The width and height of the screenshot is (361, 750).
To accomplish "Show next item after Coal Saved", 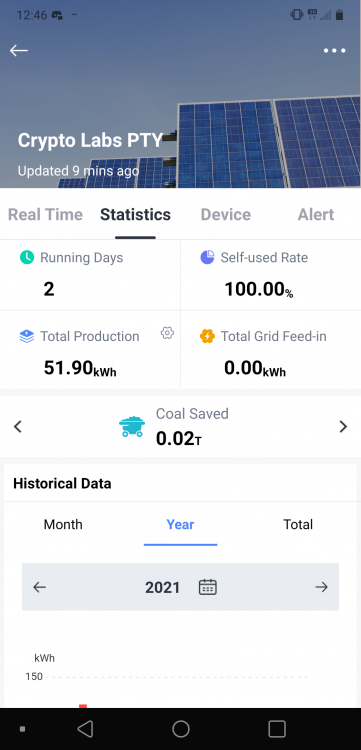I will 343,426.
